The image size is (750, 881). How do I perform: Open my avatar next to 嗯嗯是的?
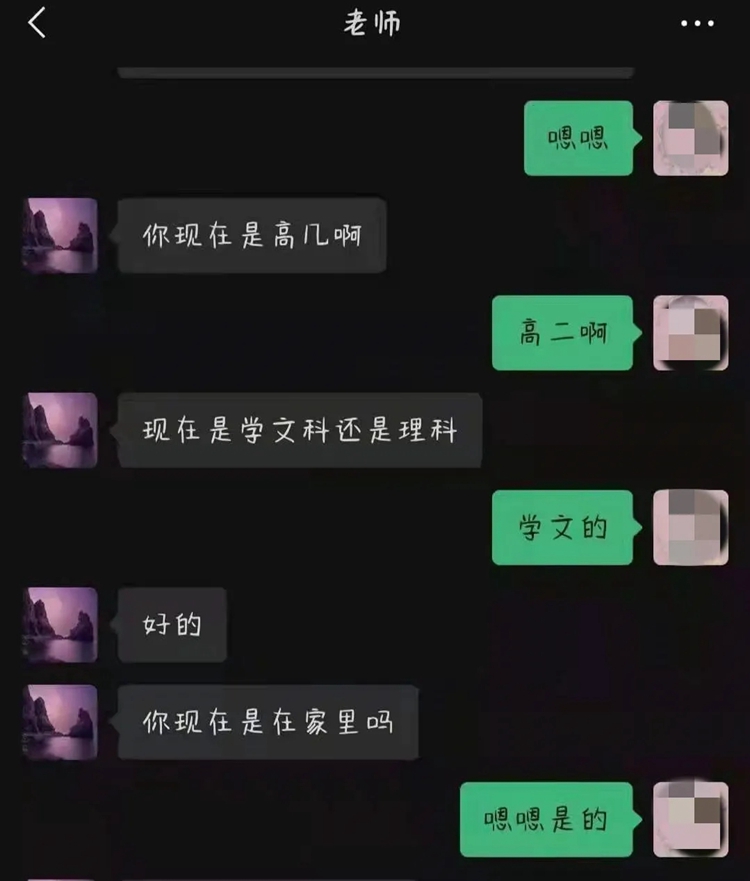pos(691,820)
